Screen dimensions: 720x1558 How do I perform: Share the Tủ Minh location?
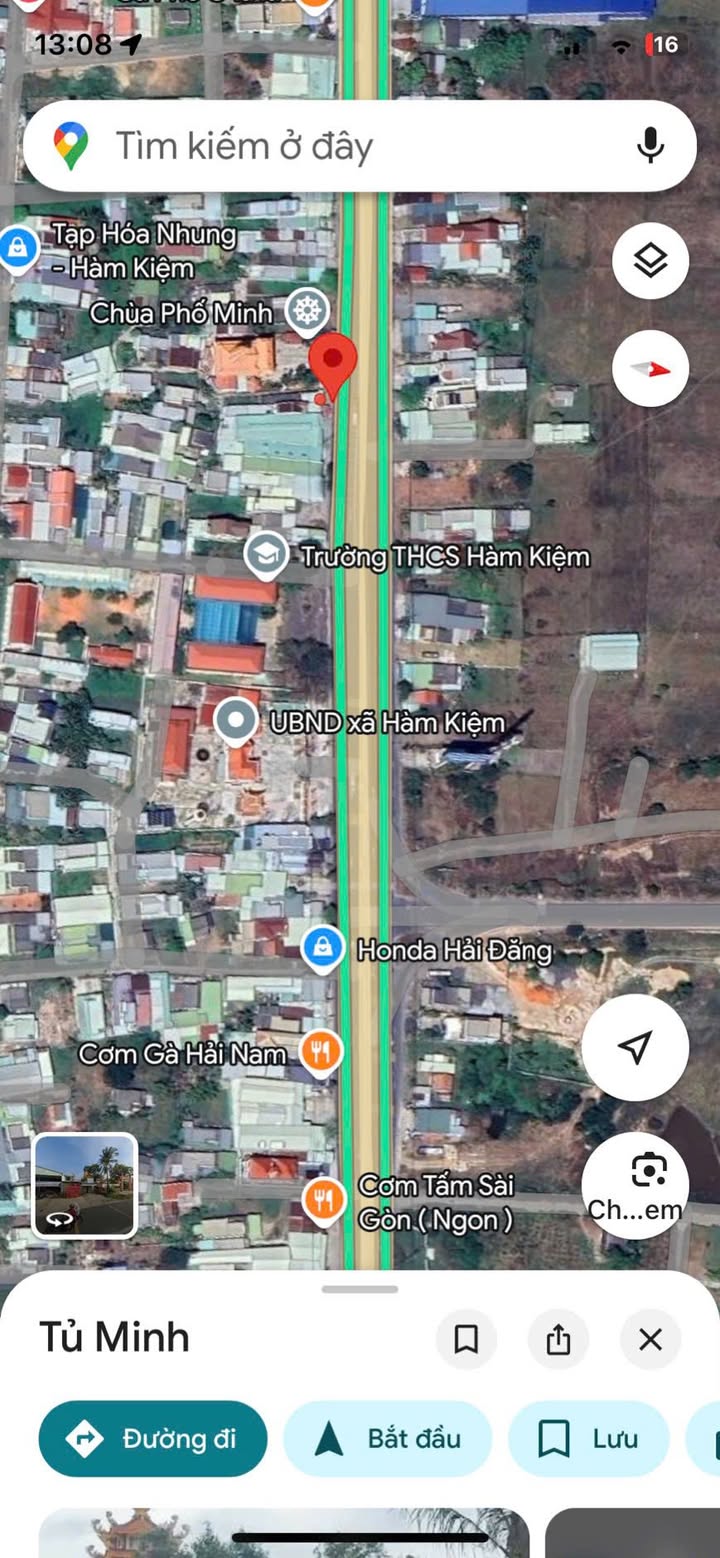coord(558,1339)
